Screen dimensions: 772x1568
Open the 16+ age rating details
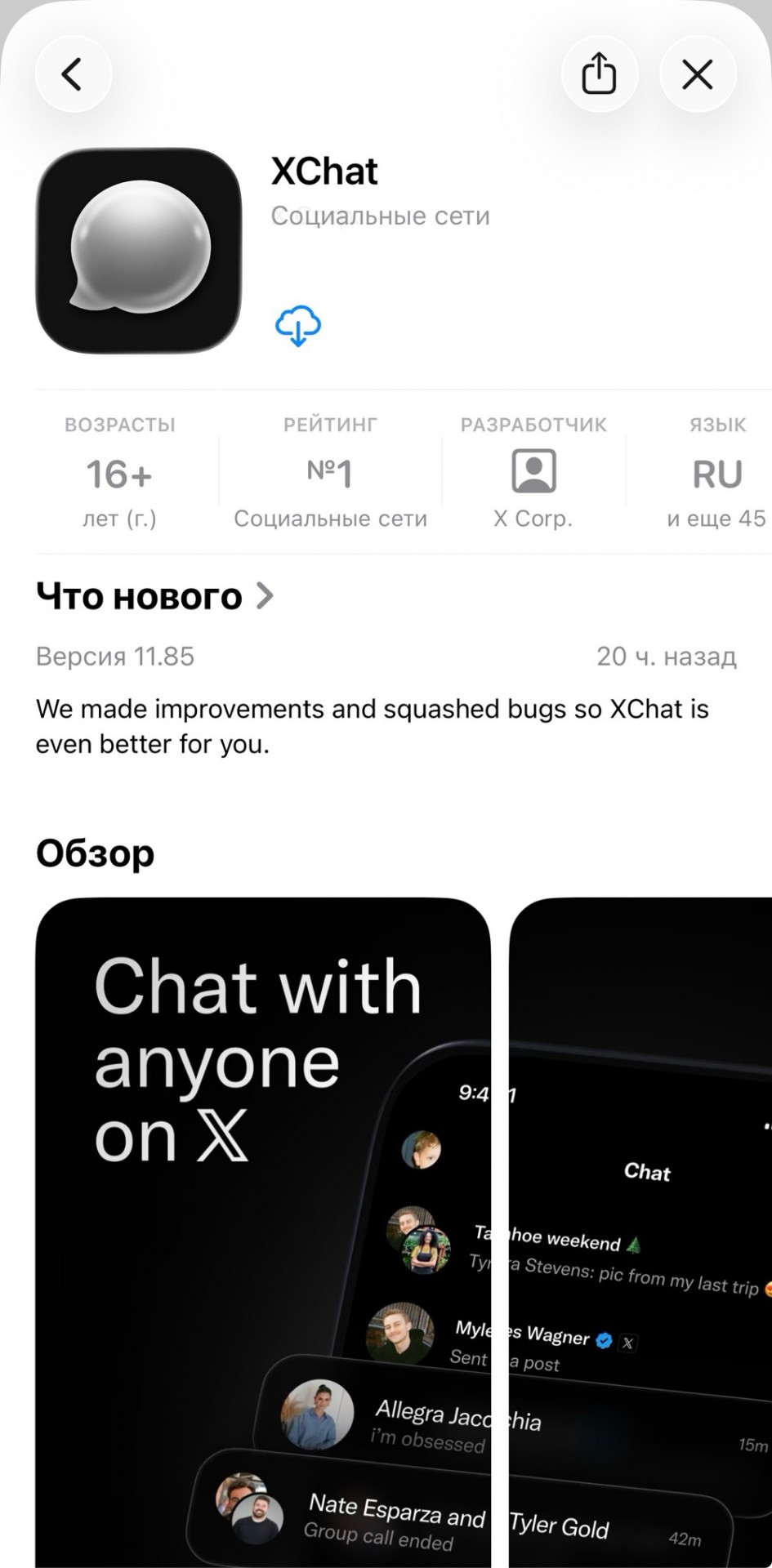coord(119,475)
